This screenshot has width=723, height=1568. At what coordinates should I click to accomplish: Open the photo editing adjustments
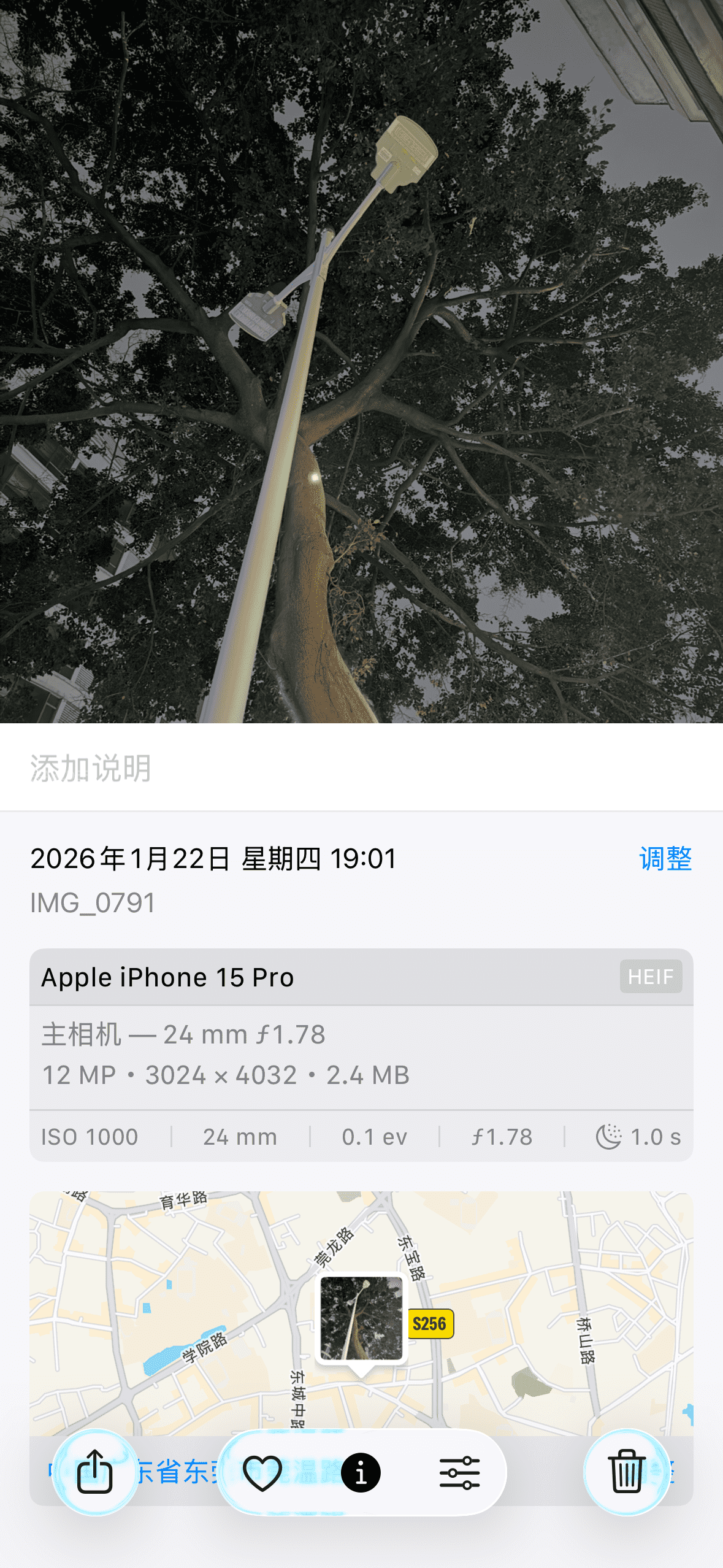(459, 1472)
